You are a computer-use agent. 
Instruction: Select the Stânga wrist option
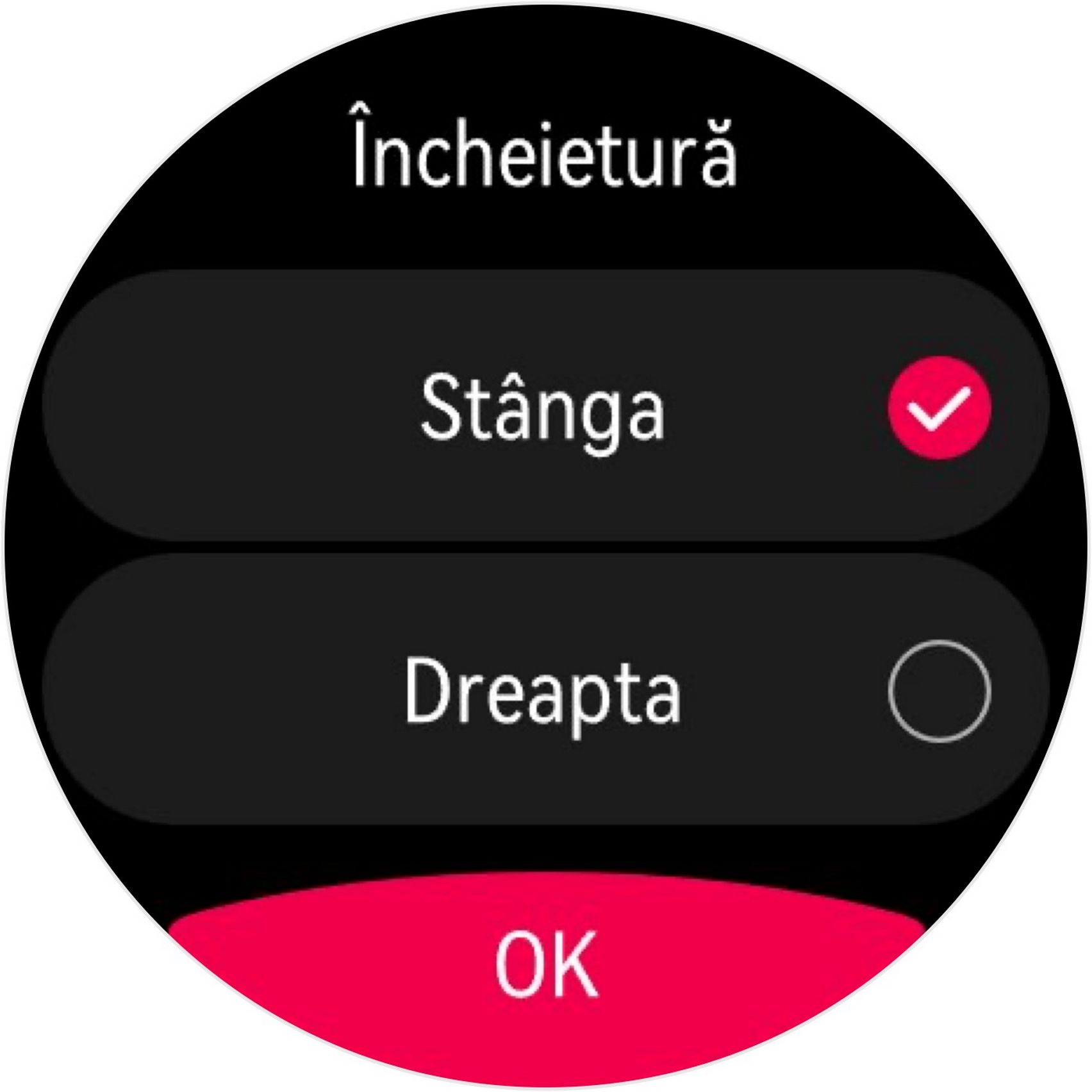pyautogui.click(x=545, y=406)
